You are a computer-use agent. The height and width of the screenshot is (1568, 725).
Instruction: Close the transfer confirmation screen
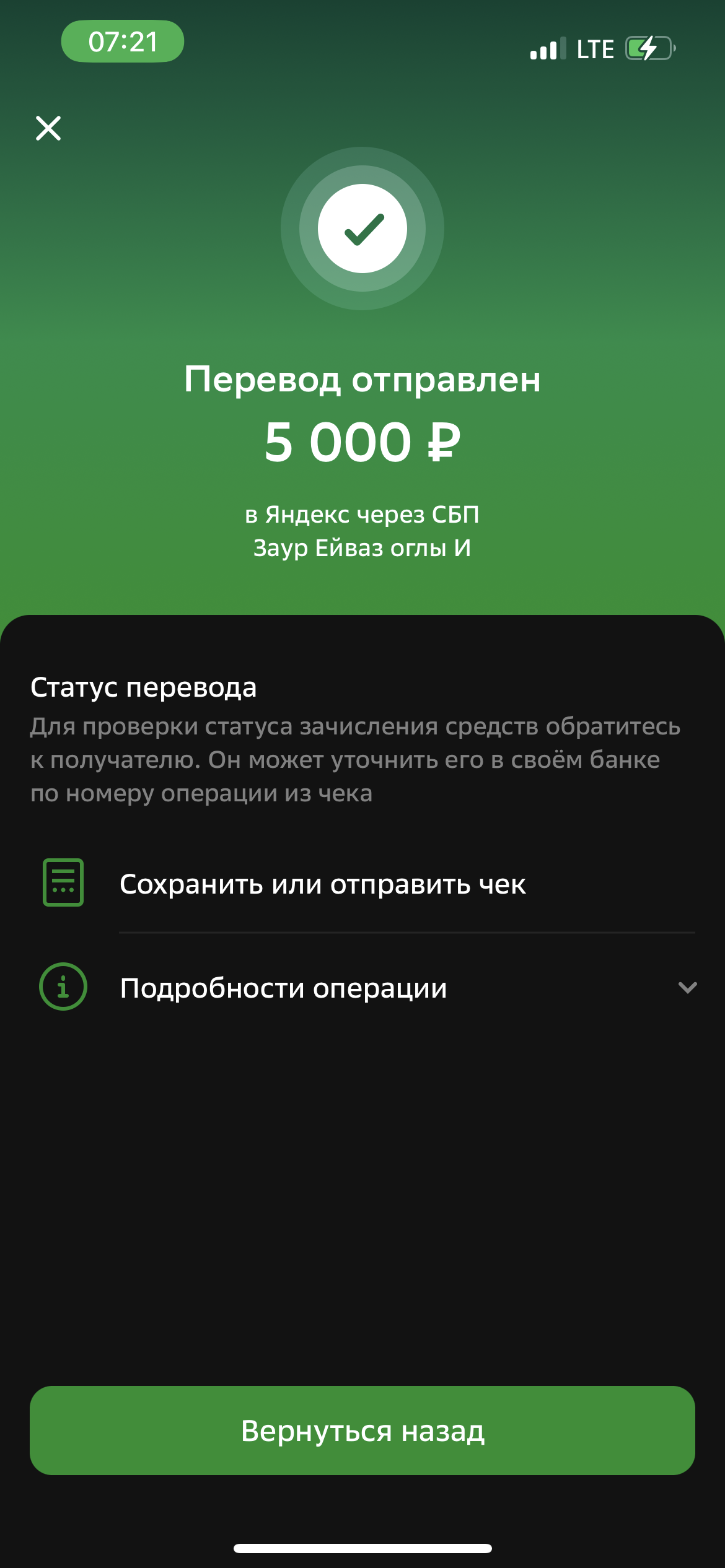click(x=48, y=128)
